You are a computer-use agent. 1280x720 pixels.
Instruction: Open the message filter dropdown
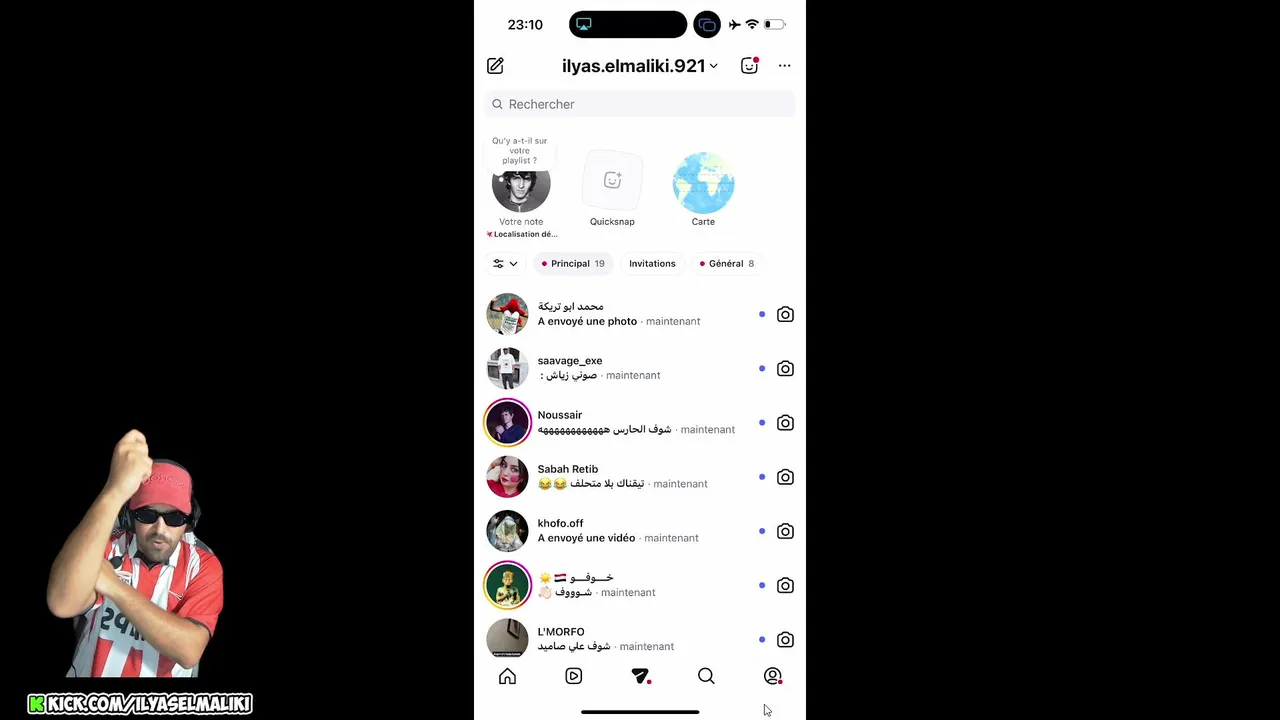[x=505, y=264]
